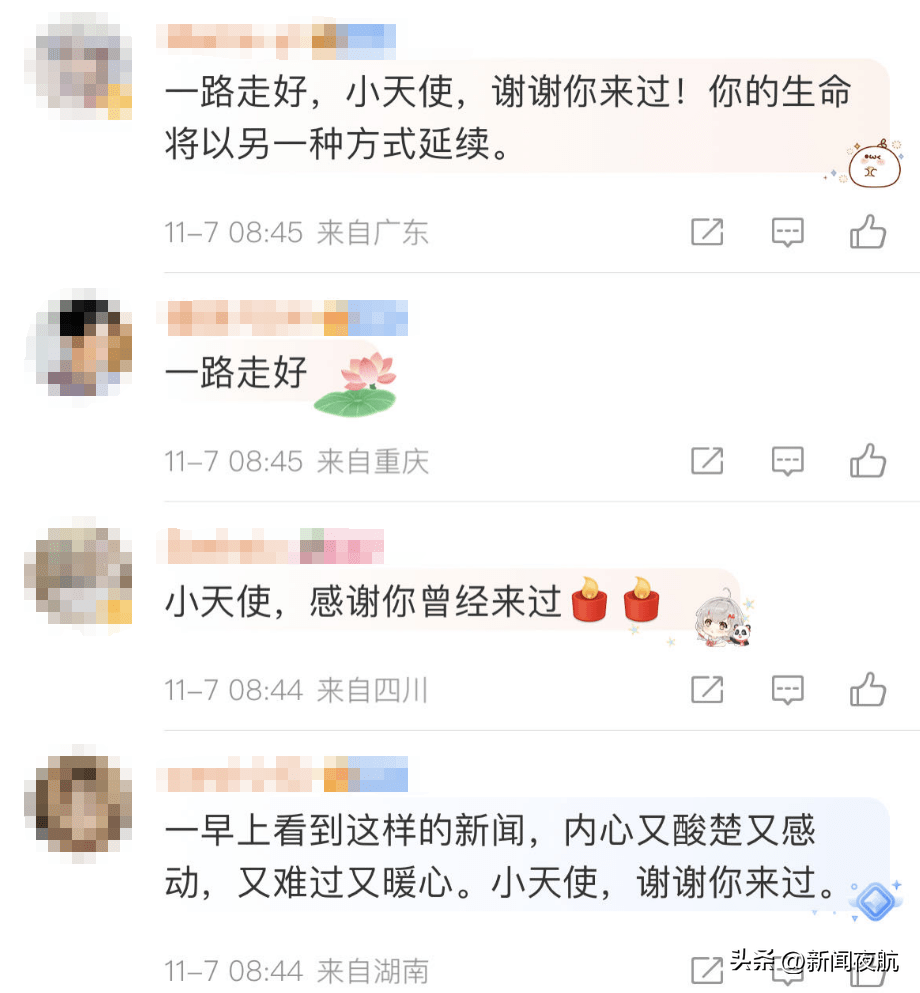Image resolution: width=920 pixels, height=993 pixels.
Task: Reply to the comment from 重庆
Action: [x=788, y=461]
